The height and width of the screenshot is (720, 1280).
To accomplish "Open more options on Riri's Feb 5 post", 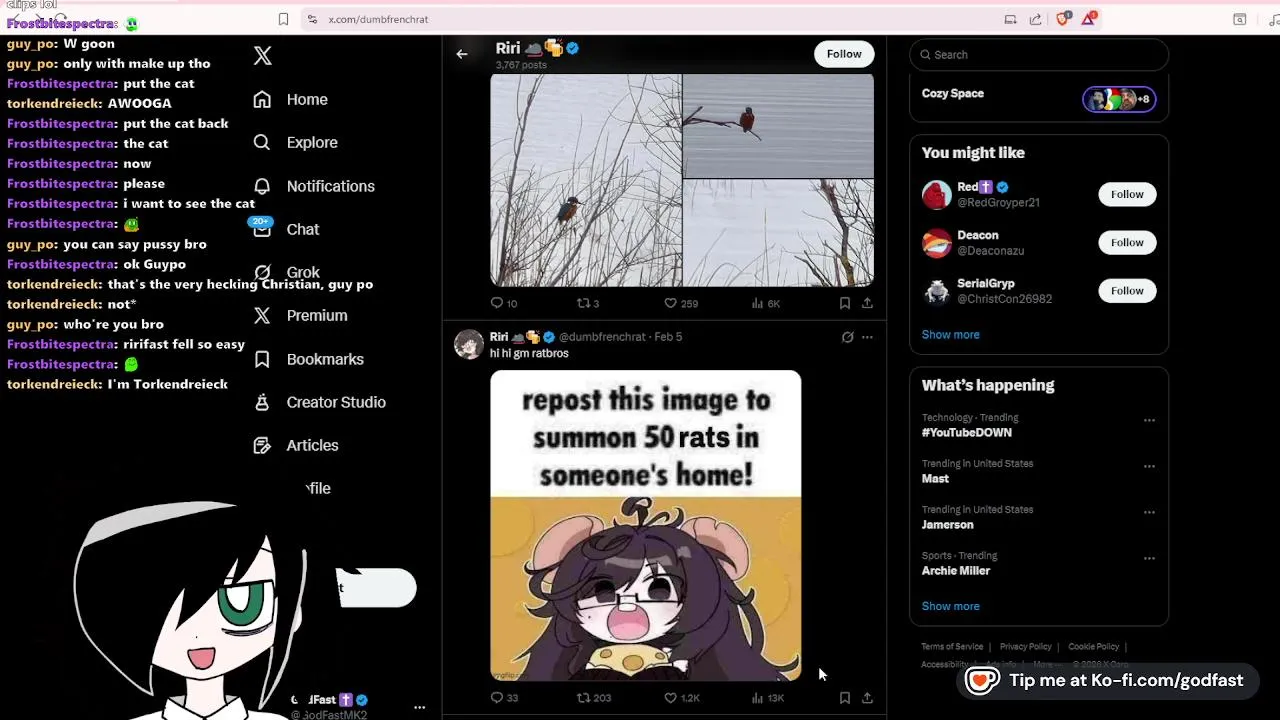I will (867, 337).
